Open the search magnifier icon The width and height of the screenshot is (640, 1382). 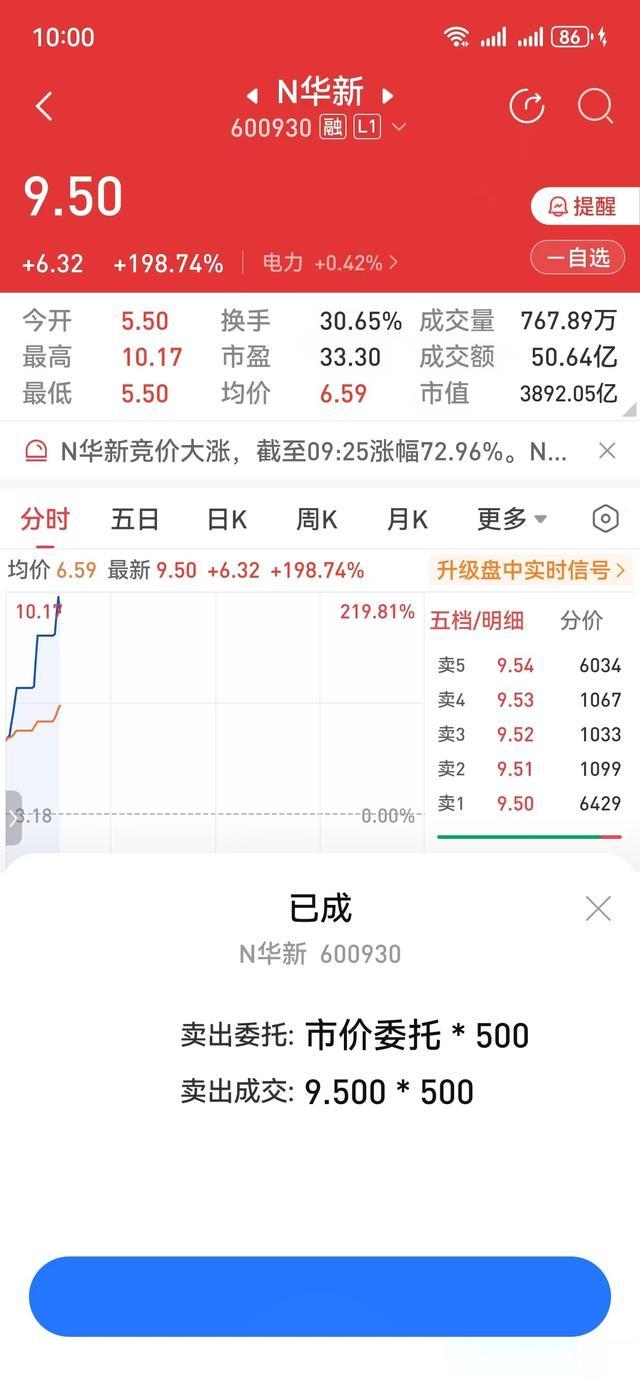(595, 106)
